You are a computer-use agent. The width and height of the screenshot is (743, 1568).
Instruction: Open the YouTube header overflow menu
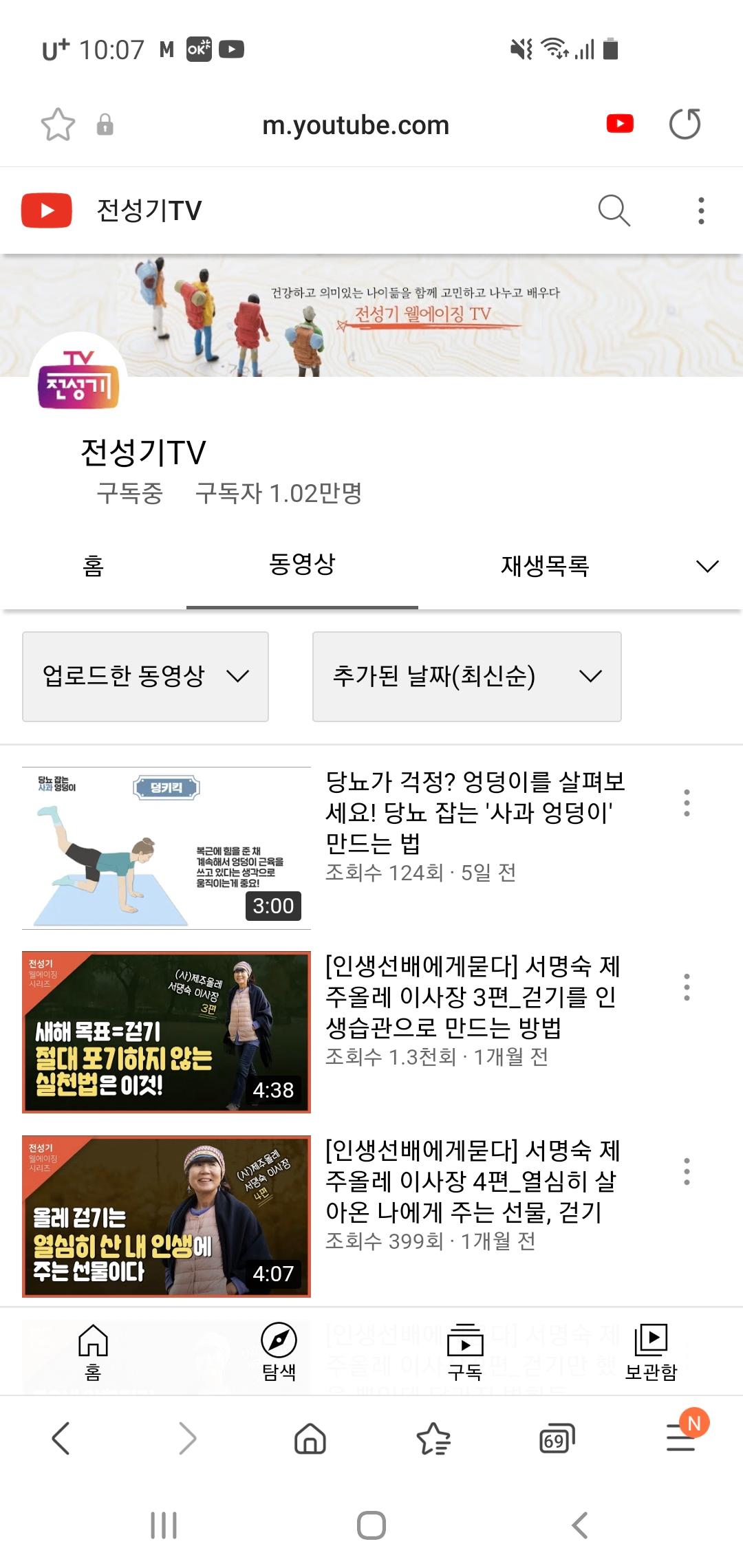(701, 210)
